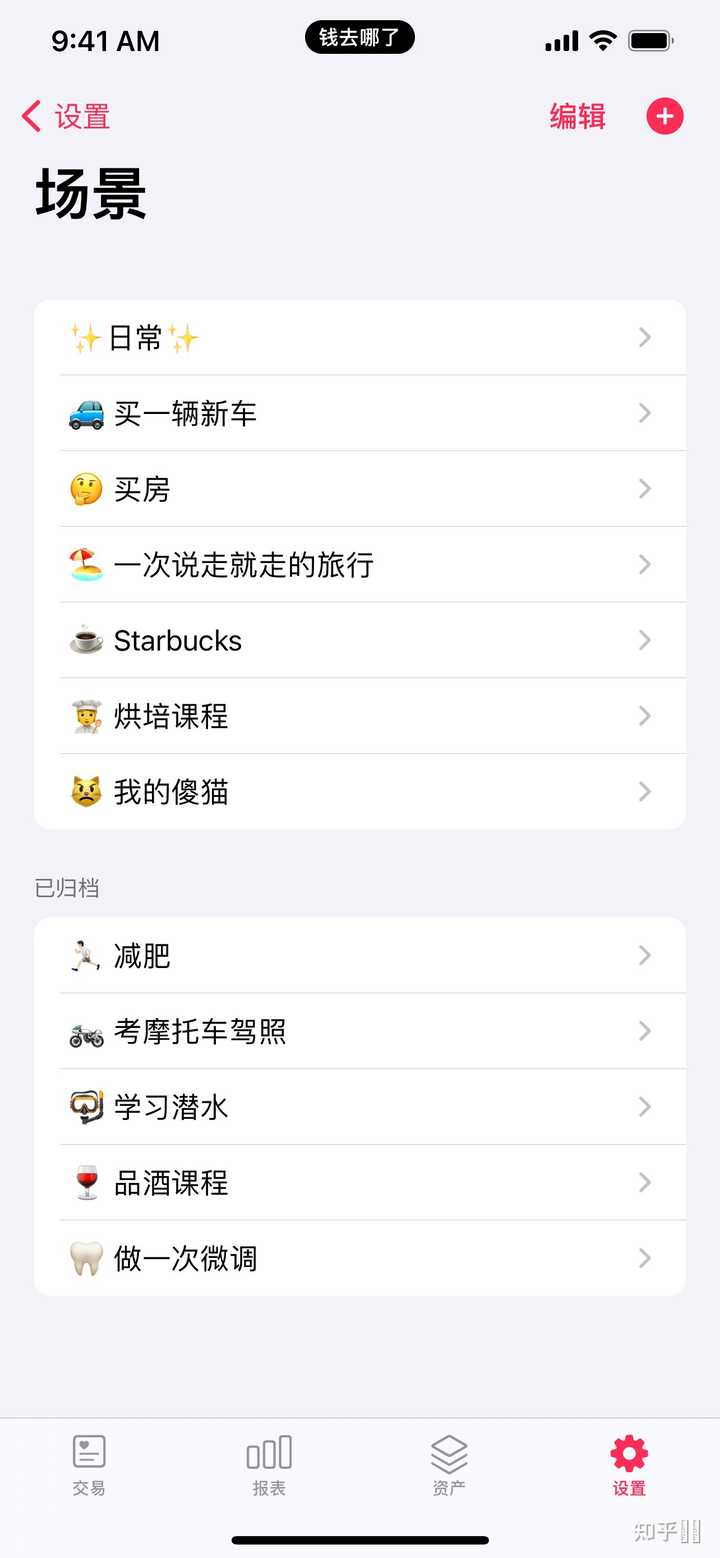Open the ✨日常✨ scene

click(360, 338)
